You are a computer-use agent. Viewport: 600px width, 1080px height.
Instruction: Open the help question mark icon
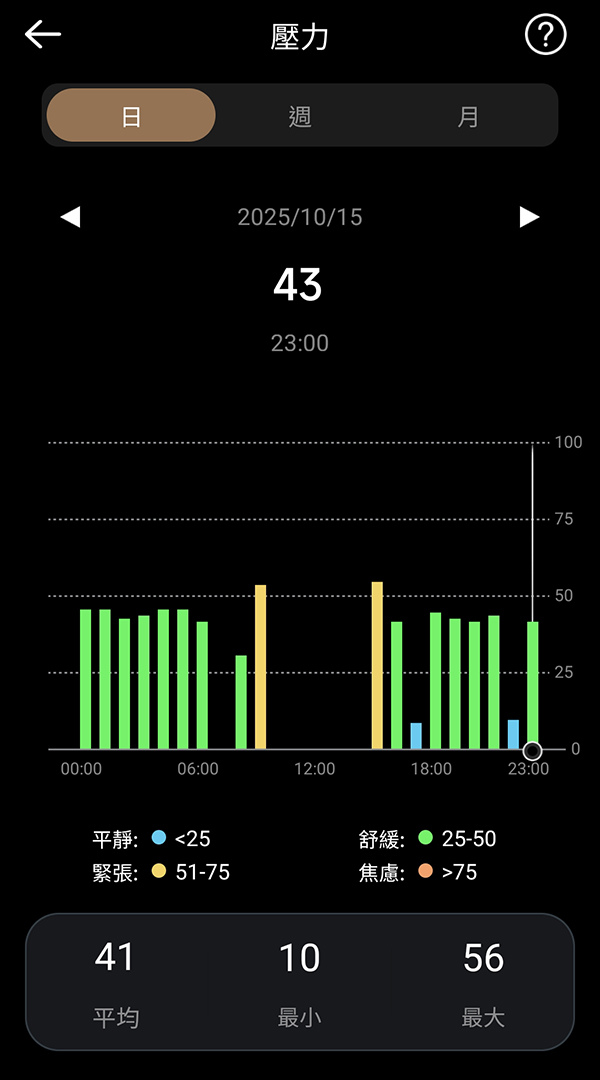tap(545, 35)
